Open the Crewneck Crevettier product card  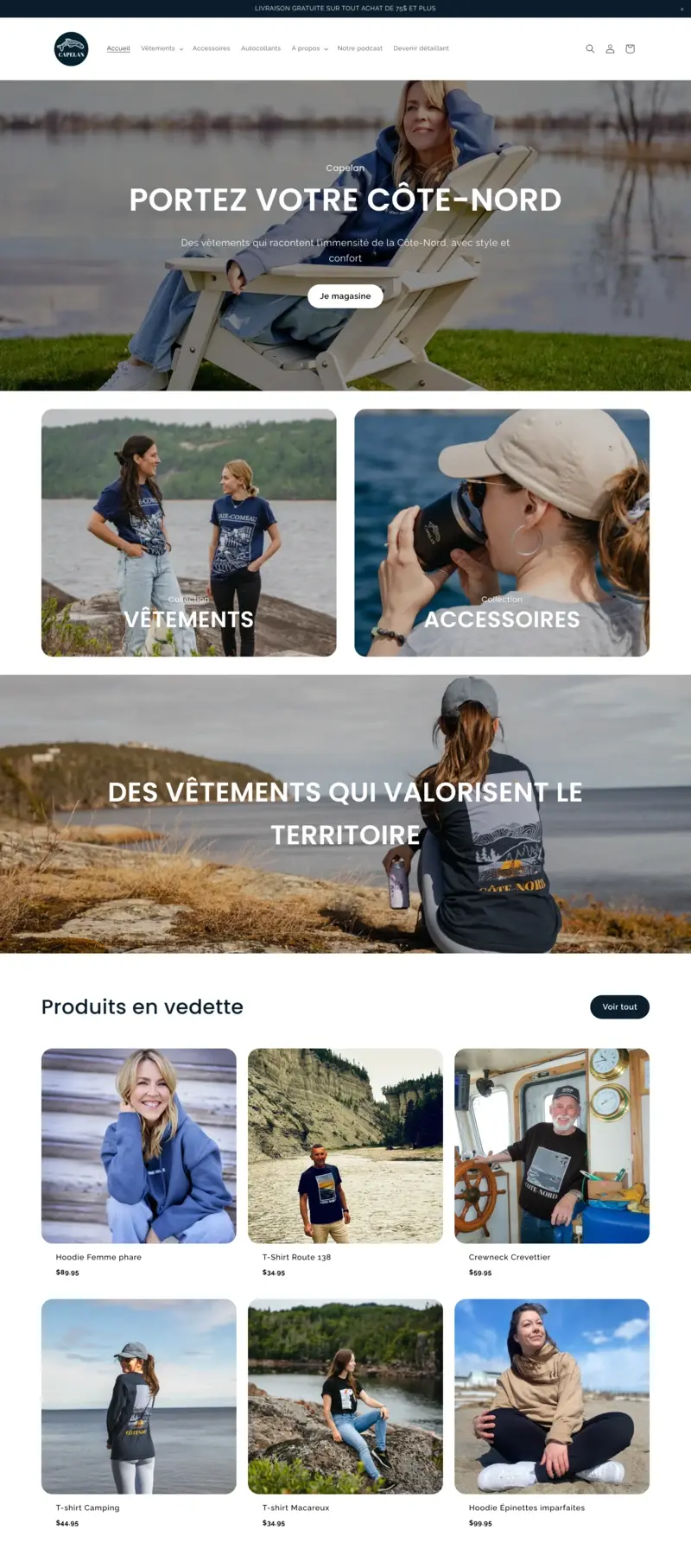552,1163
